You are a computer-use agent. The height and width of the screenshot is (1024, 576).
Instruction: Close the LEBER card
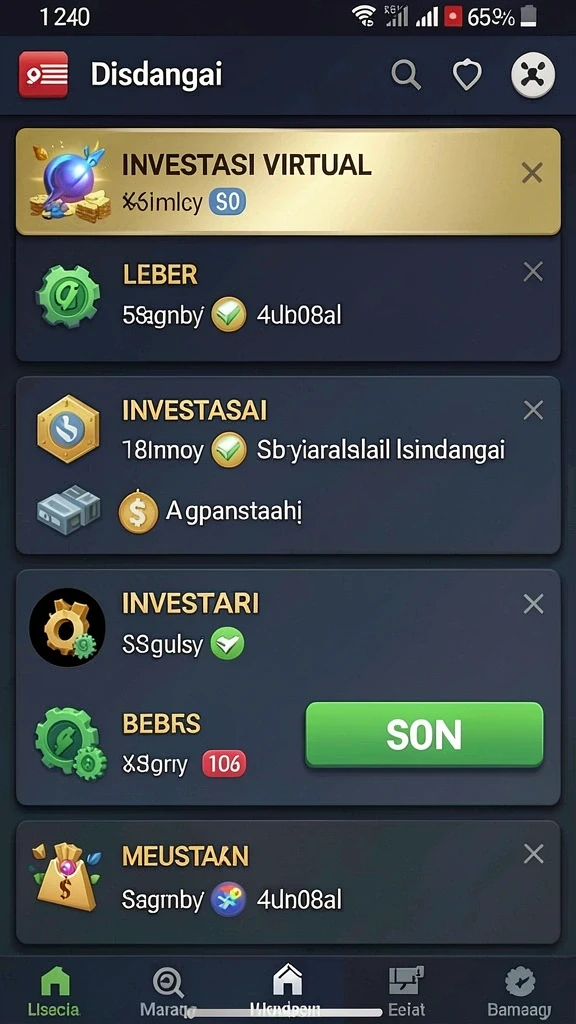pyautogui.click(x=533, y=272)
